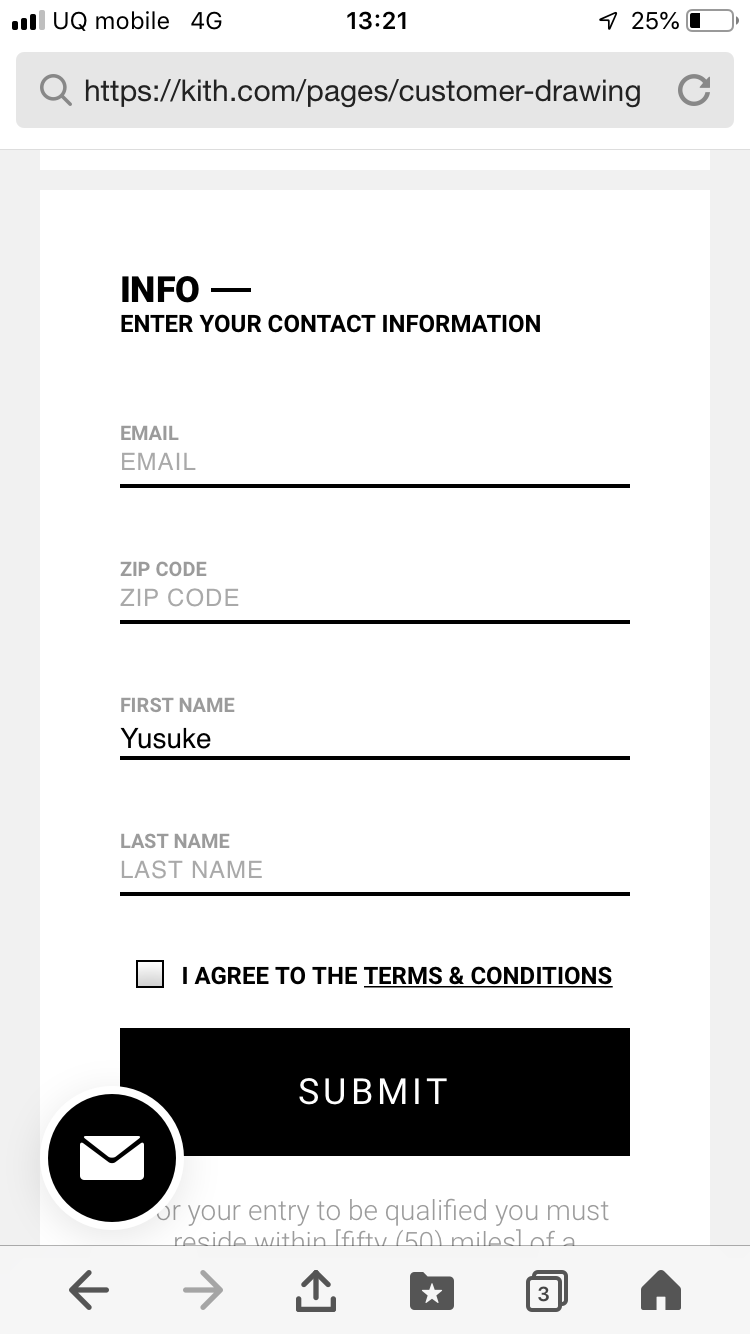Image resolution: width=750 pixels, height=1334 pixels.
Task: Focus the Email field
Action: [375, 463]
